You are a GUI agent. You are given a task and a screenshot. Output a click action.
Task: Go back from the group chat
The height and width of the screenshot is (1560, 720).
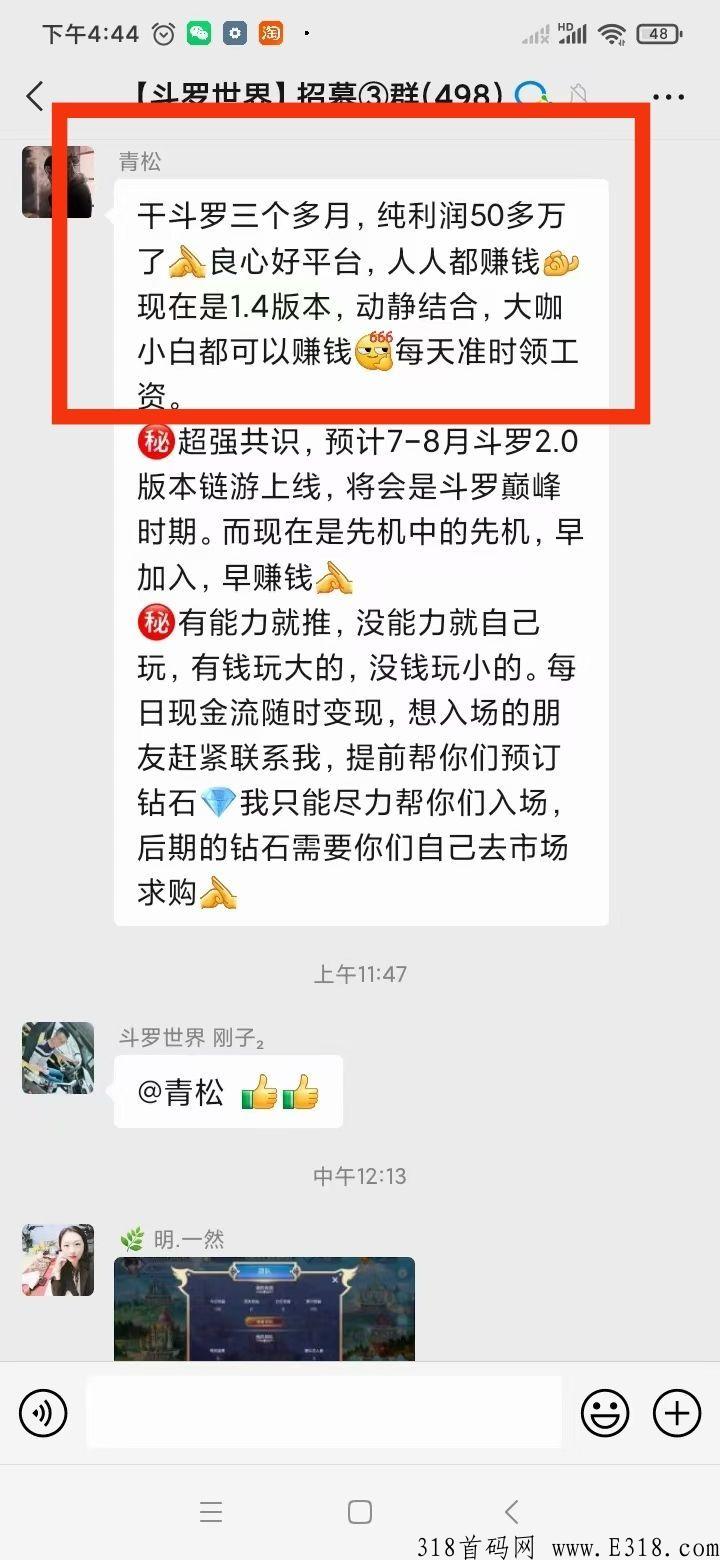35,96
